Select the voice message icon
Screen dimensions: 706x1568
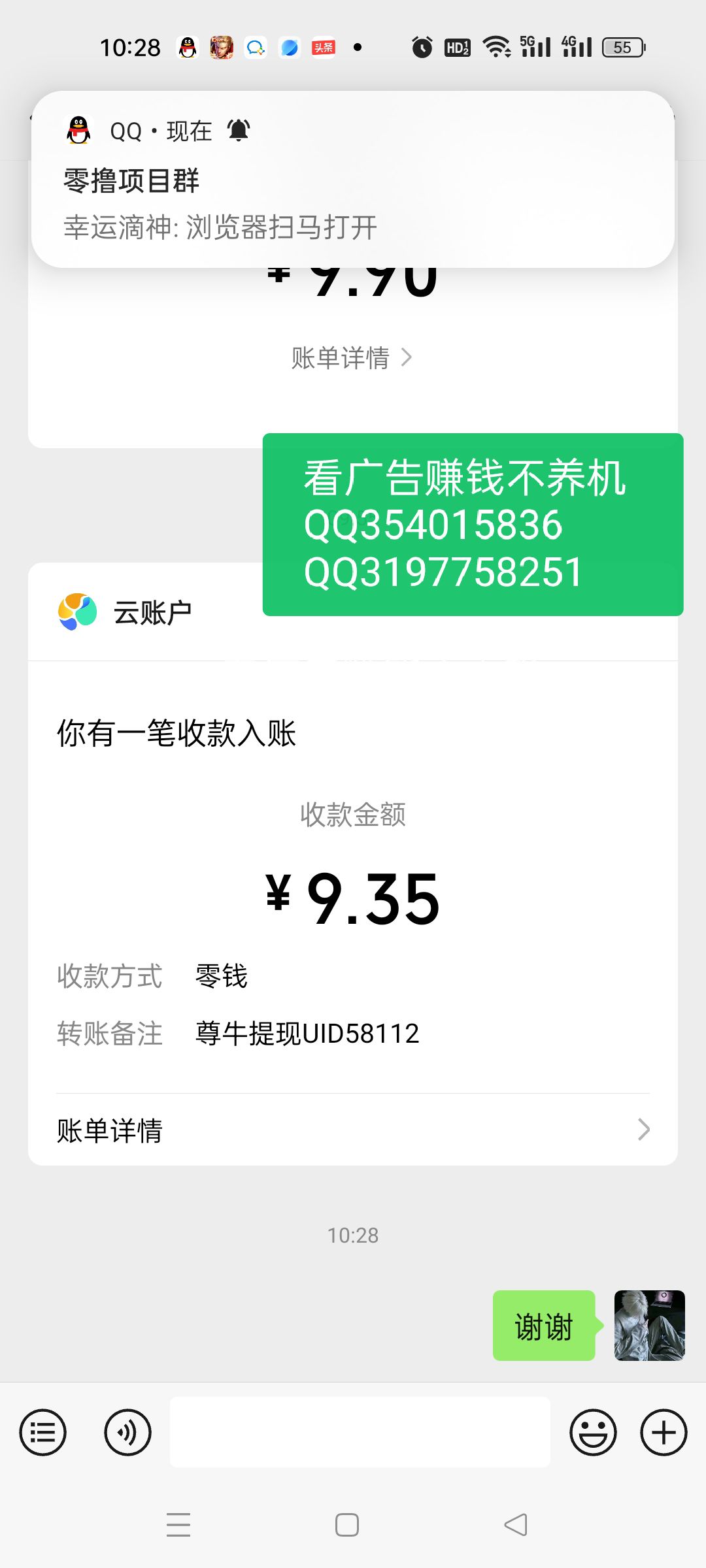point(128,1431)
